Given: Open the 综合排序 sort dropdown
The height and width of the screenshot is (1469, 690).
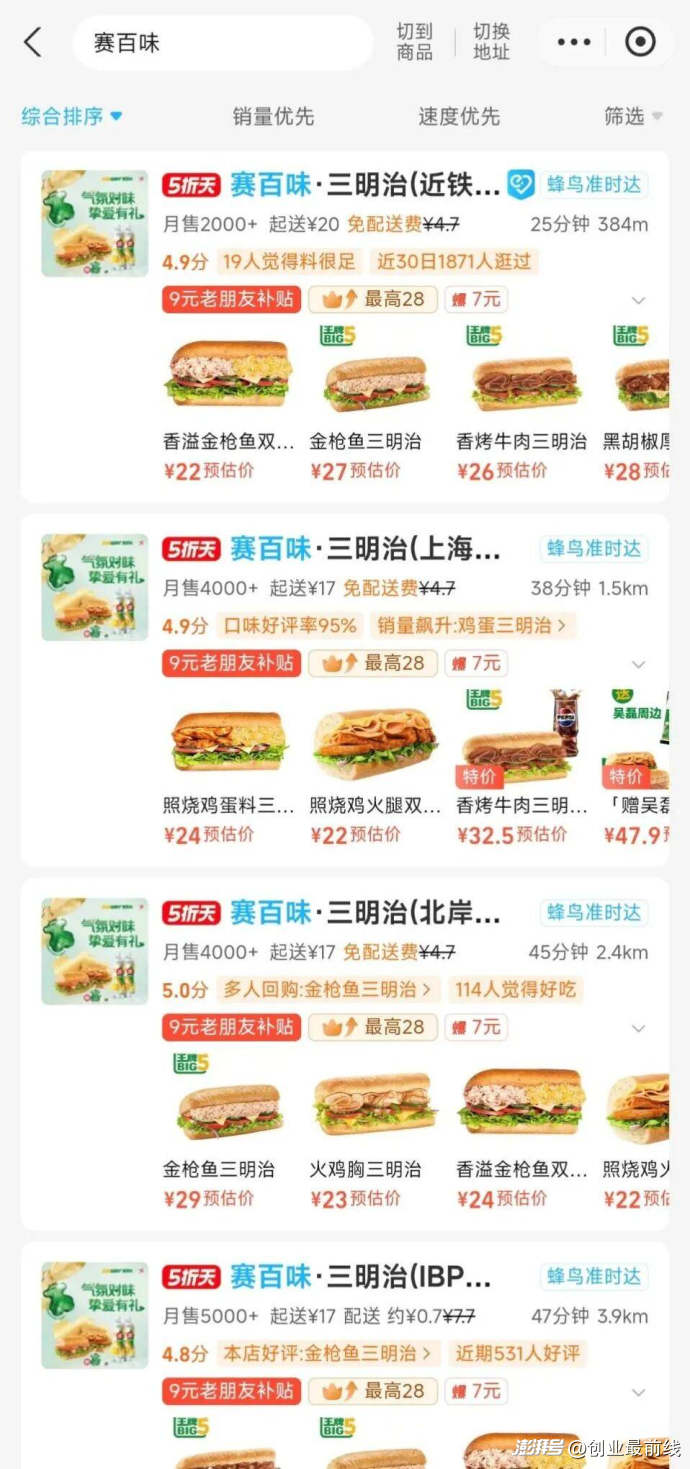Looking at the screenshot, I should coord(72,116).
